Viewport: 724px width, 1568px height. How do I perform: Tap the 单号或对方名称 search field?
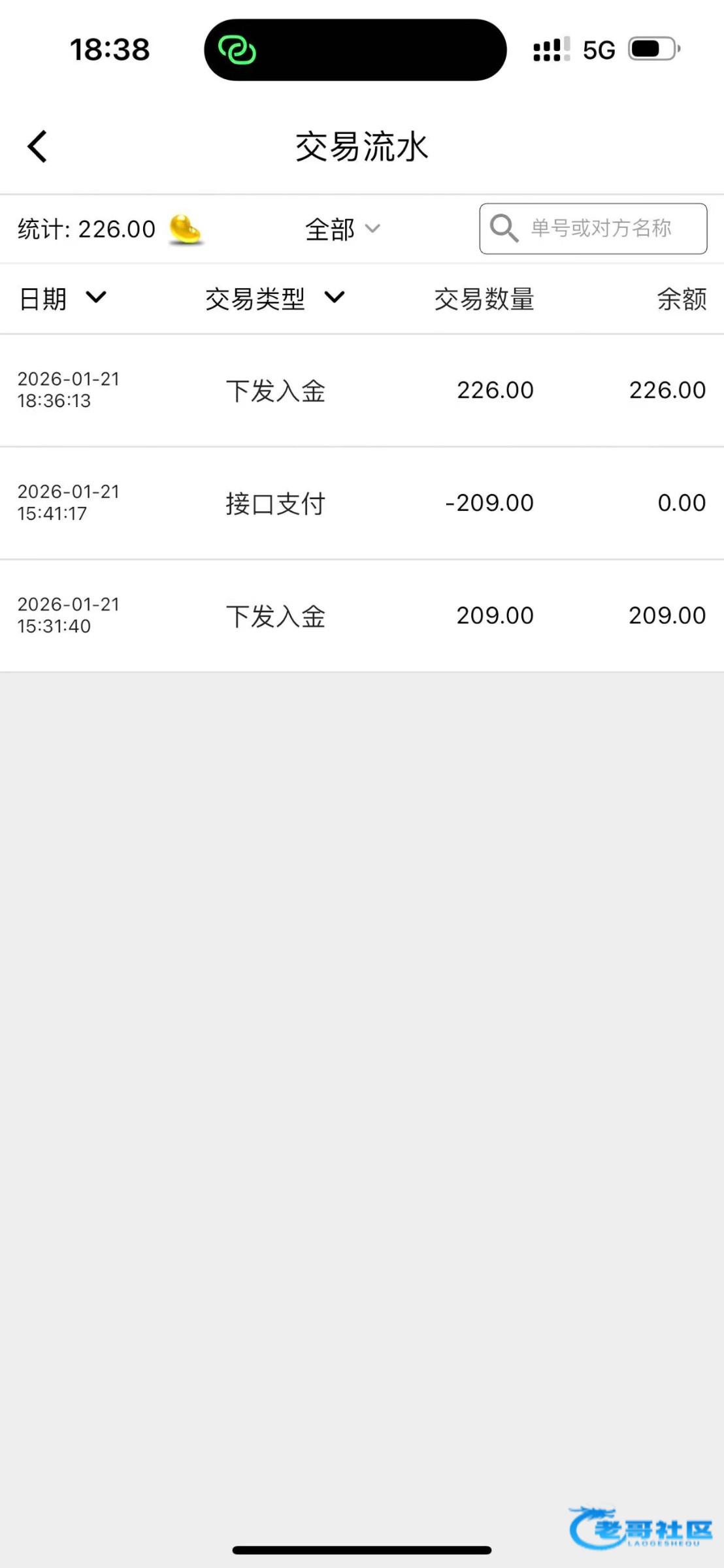pos(600,229)
